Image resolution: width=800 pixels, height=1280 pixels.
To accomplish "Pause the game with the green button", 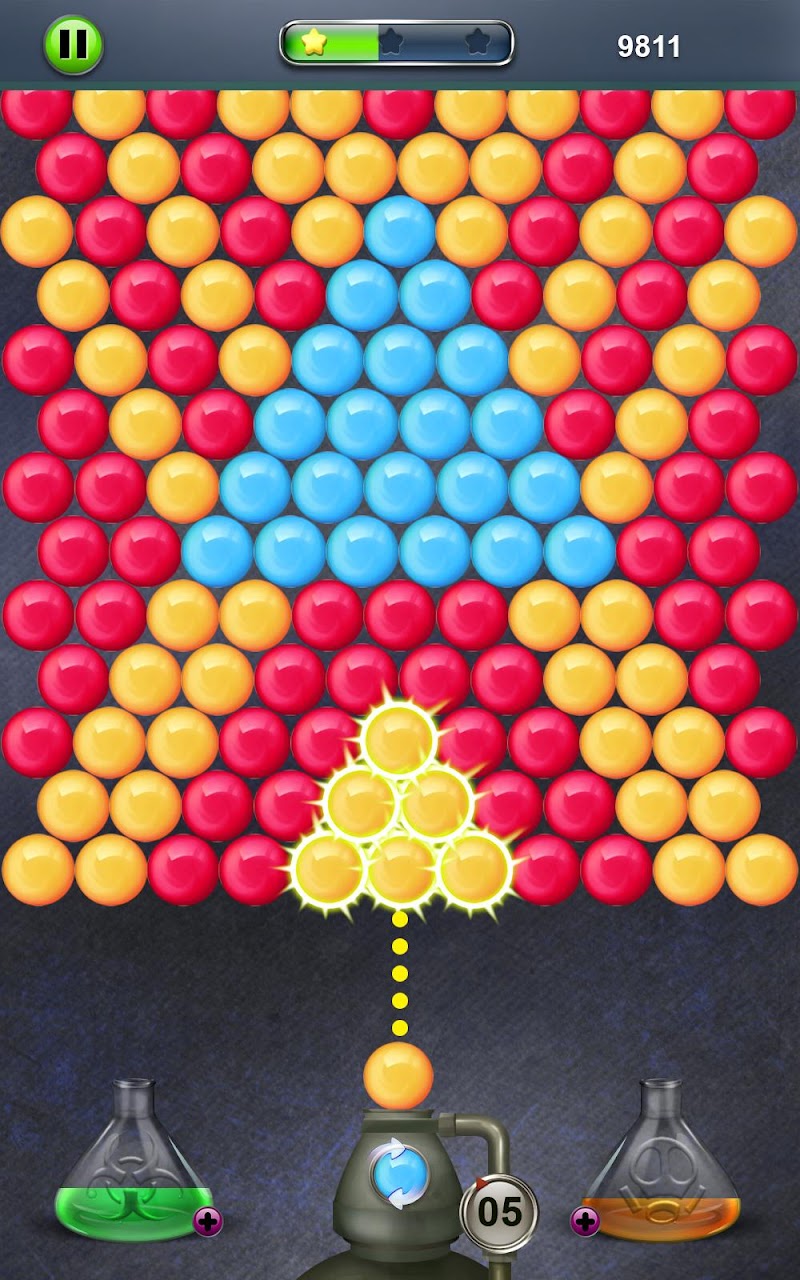I will point(73,45).
